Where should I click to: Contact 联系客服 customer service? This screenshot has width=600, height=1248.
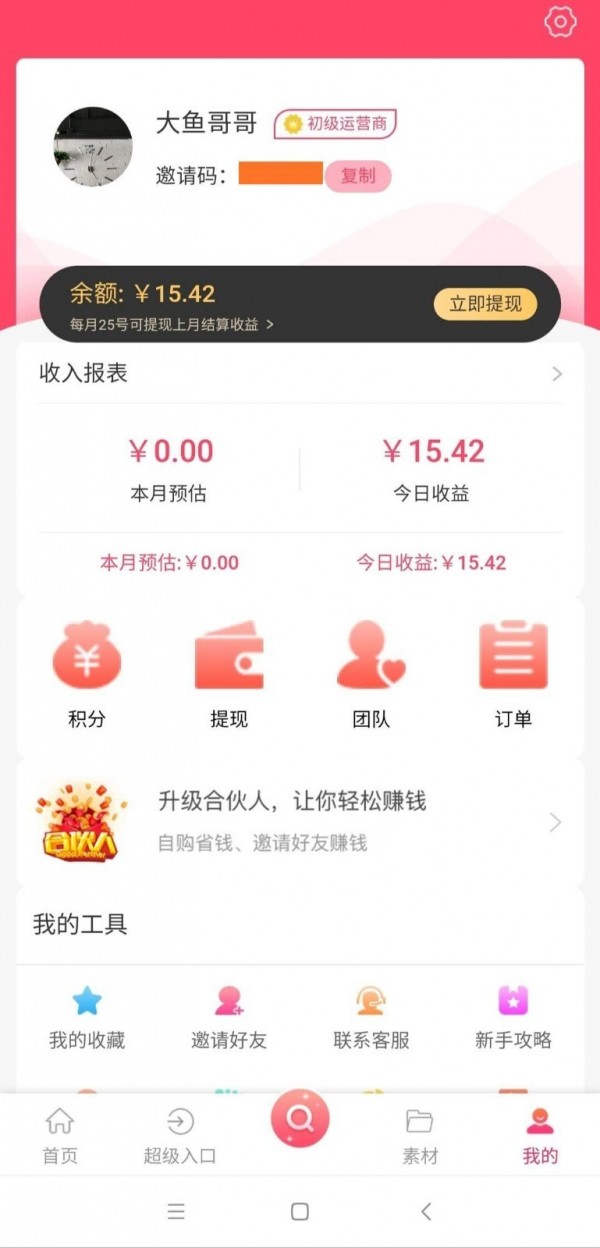coord(371,1016)
